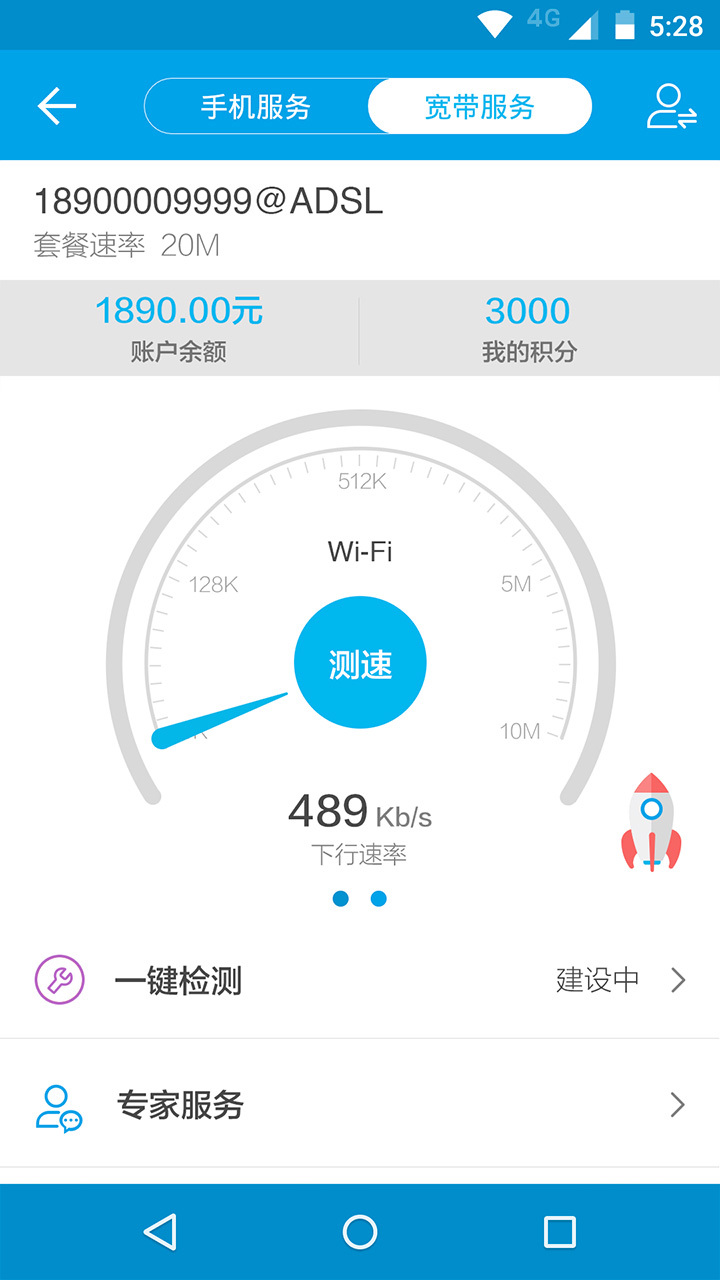The width and height of the screenshot is (720, 1280).
Task: Select the 宽带服务 tab
Action: click(480, 106)
